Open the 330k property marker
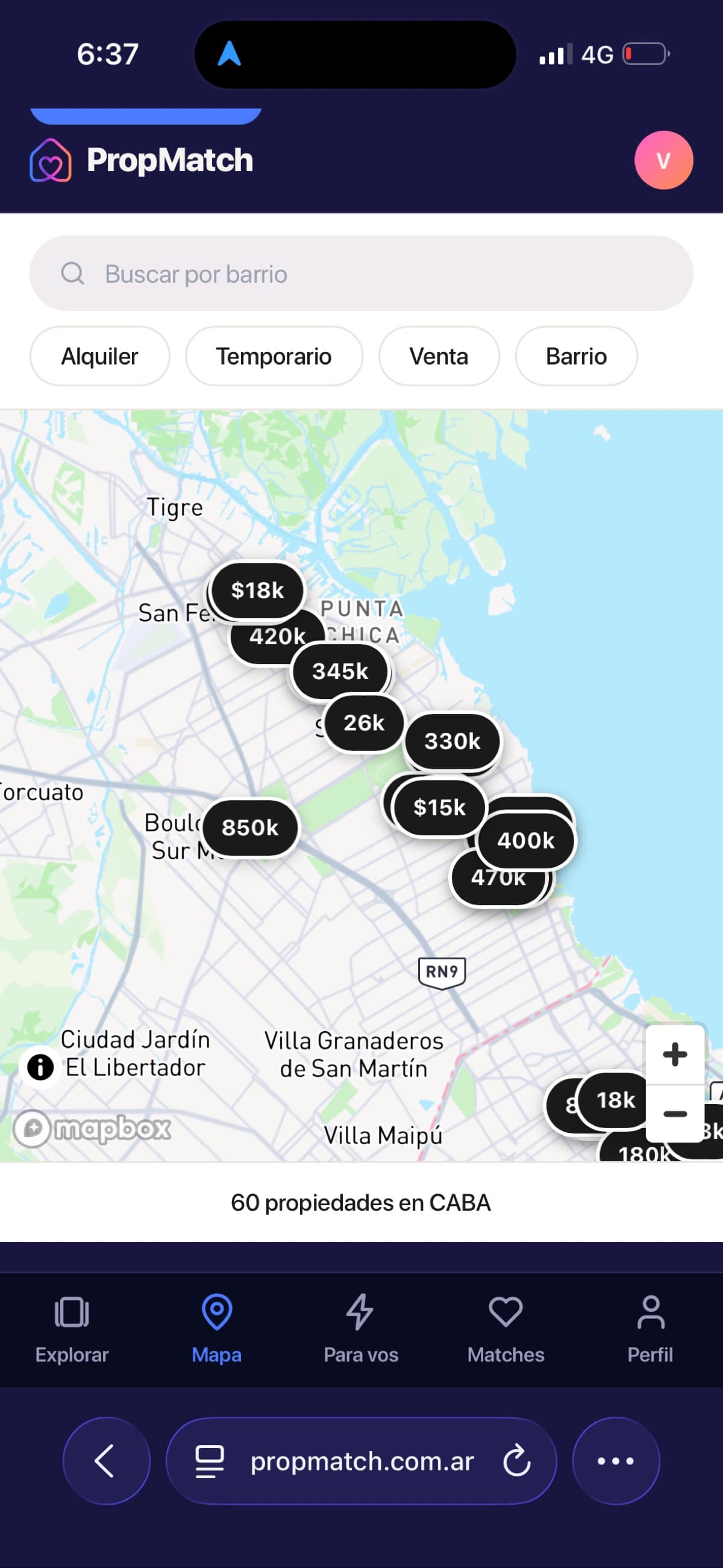This screenshot has height=1568, width=723. coord(452,741)
